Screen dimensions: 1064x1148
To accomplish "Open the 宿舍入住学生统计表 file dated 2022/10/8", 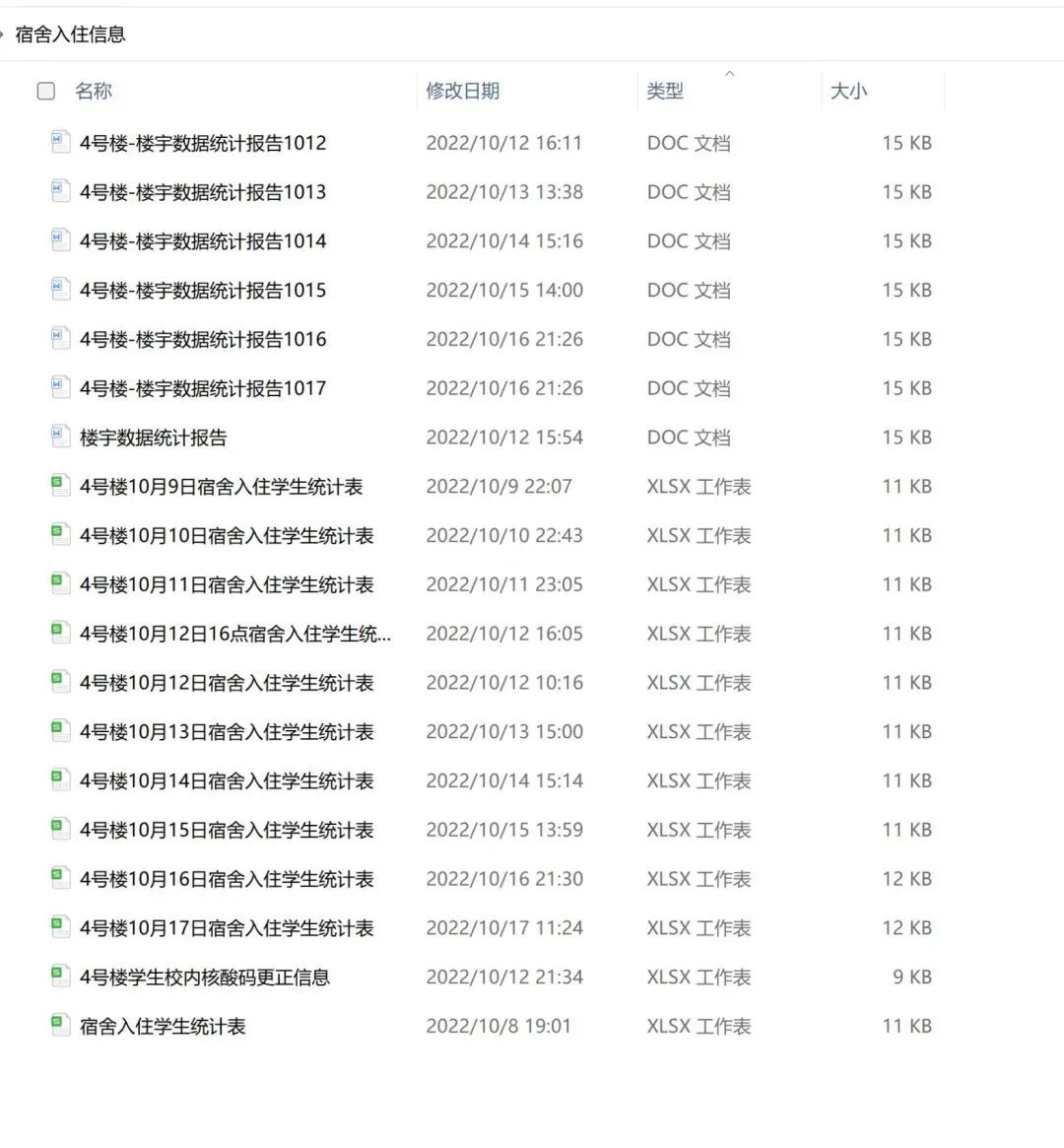I will pyautogui.click(x=163, y=1027).
